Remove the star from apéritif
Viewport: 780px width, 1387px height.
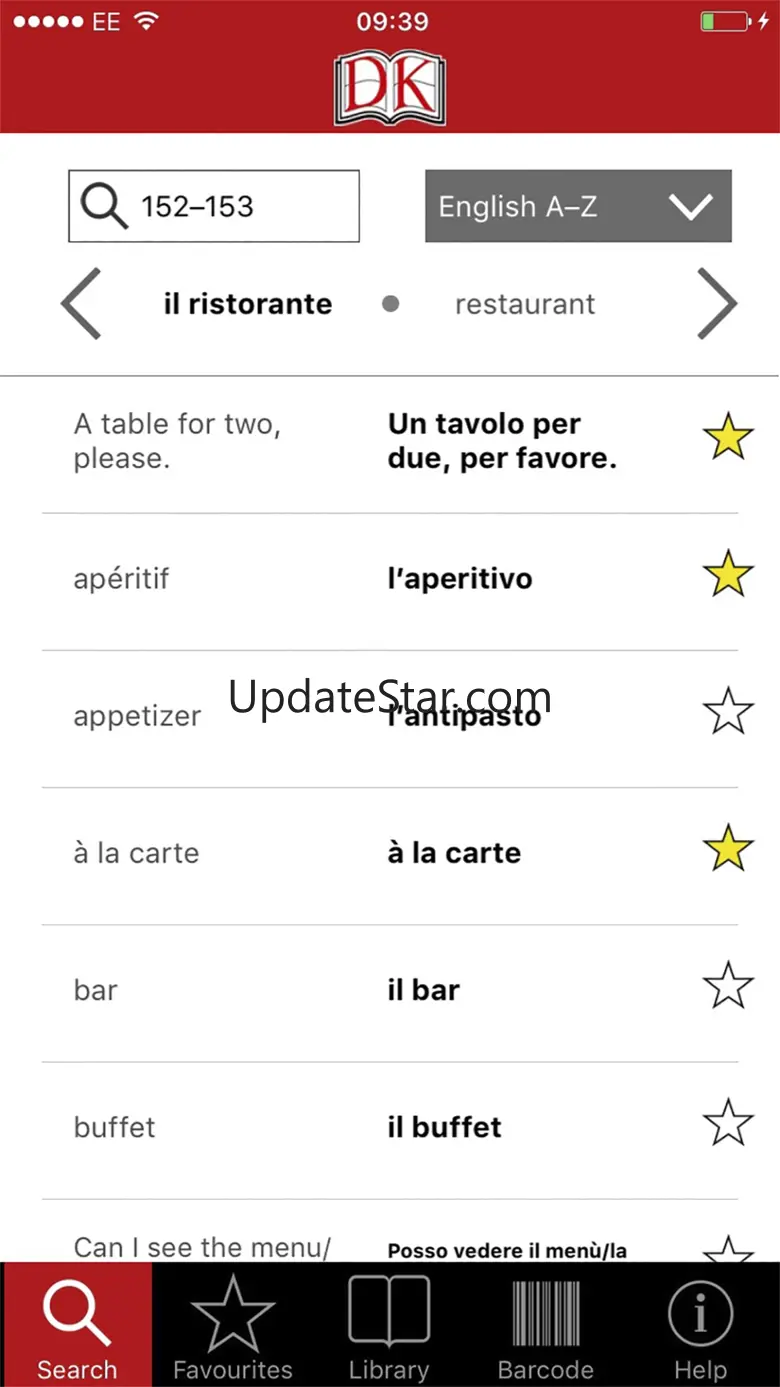coord(727,574)
